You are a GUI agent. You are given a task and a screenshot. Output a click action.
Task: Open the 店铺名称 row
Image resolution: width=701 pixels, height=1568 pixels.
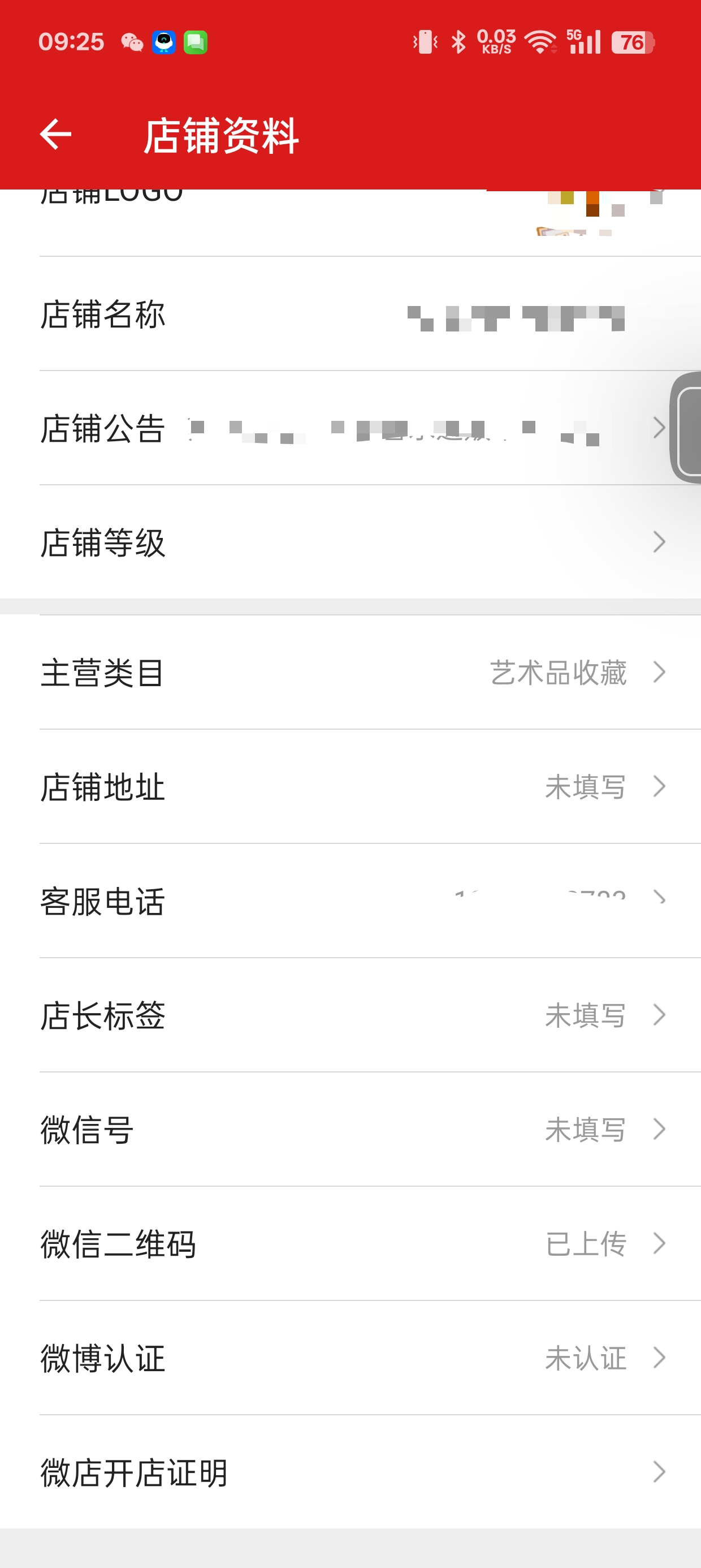coord(350,315)
